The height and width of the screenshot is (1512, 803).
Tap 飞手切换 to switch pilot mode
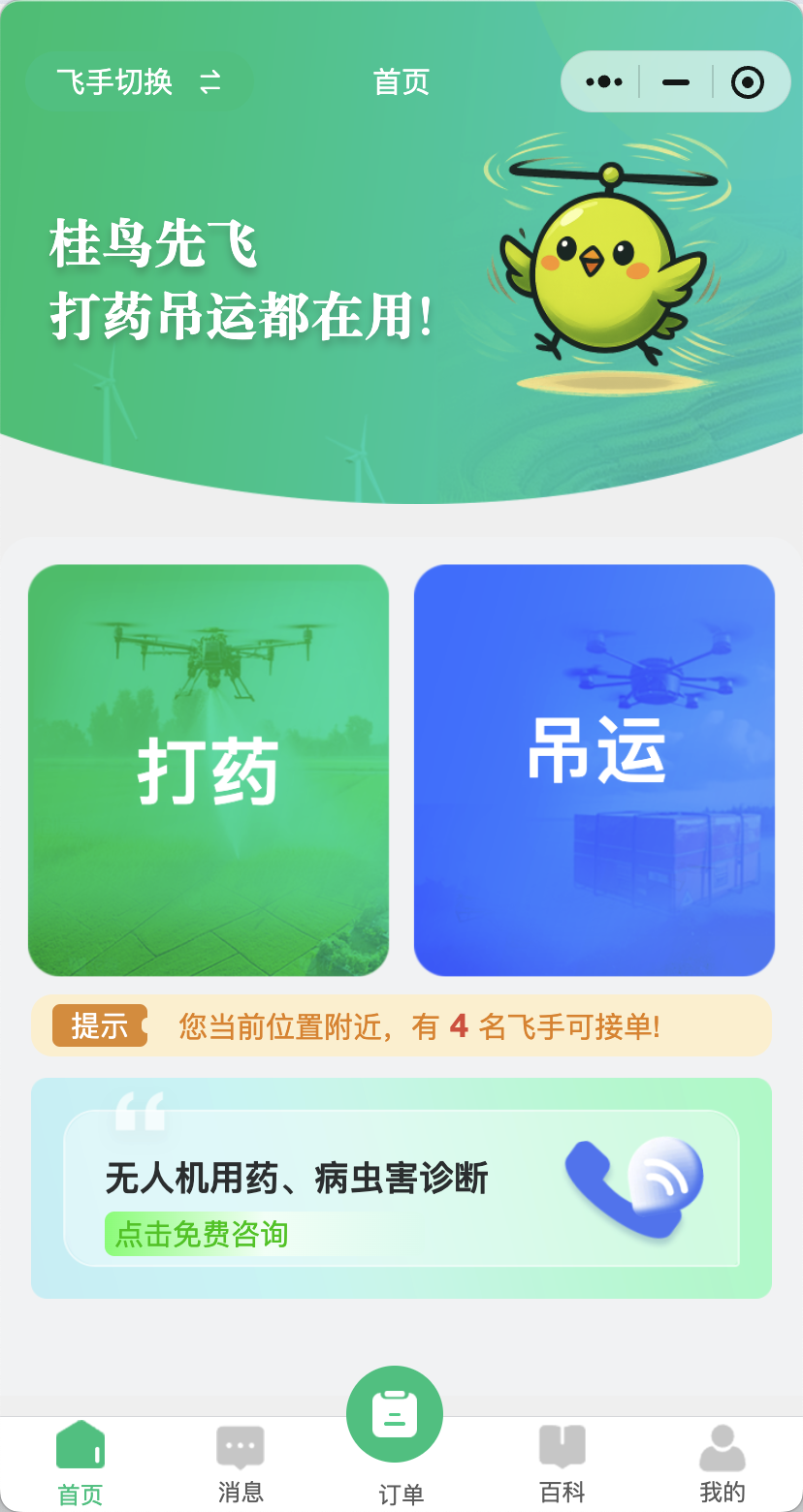click(x=110, y=82)
